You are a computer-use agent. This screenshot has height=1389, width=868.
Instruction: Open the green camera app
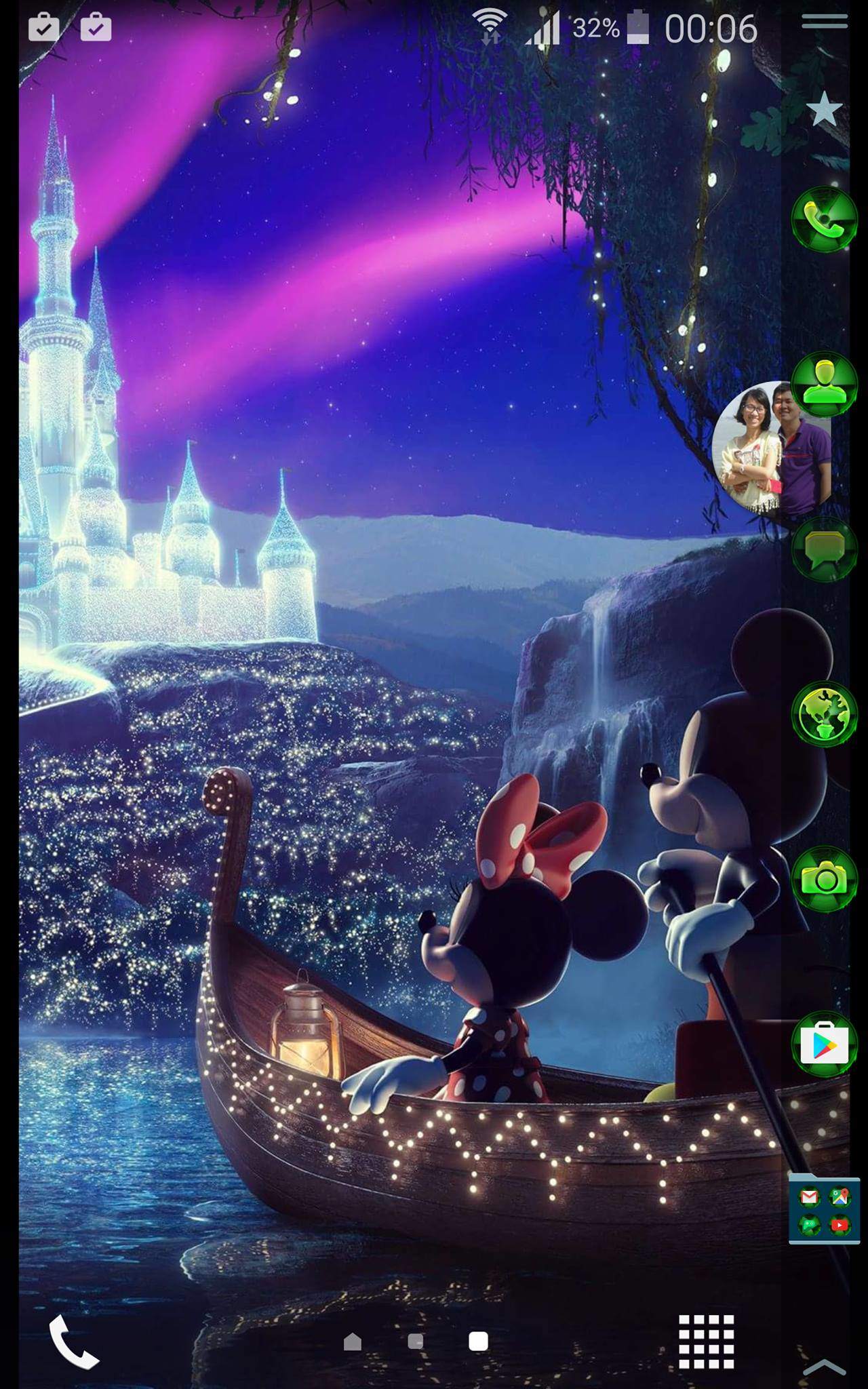824,880
